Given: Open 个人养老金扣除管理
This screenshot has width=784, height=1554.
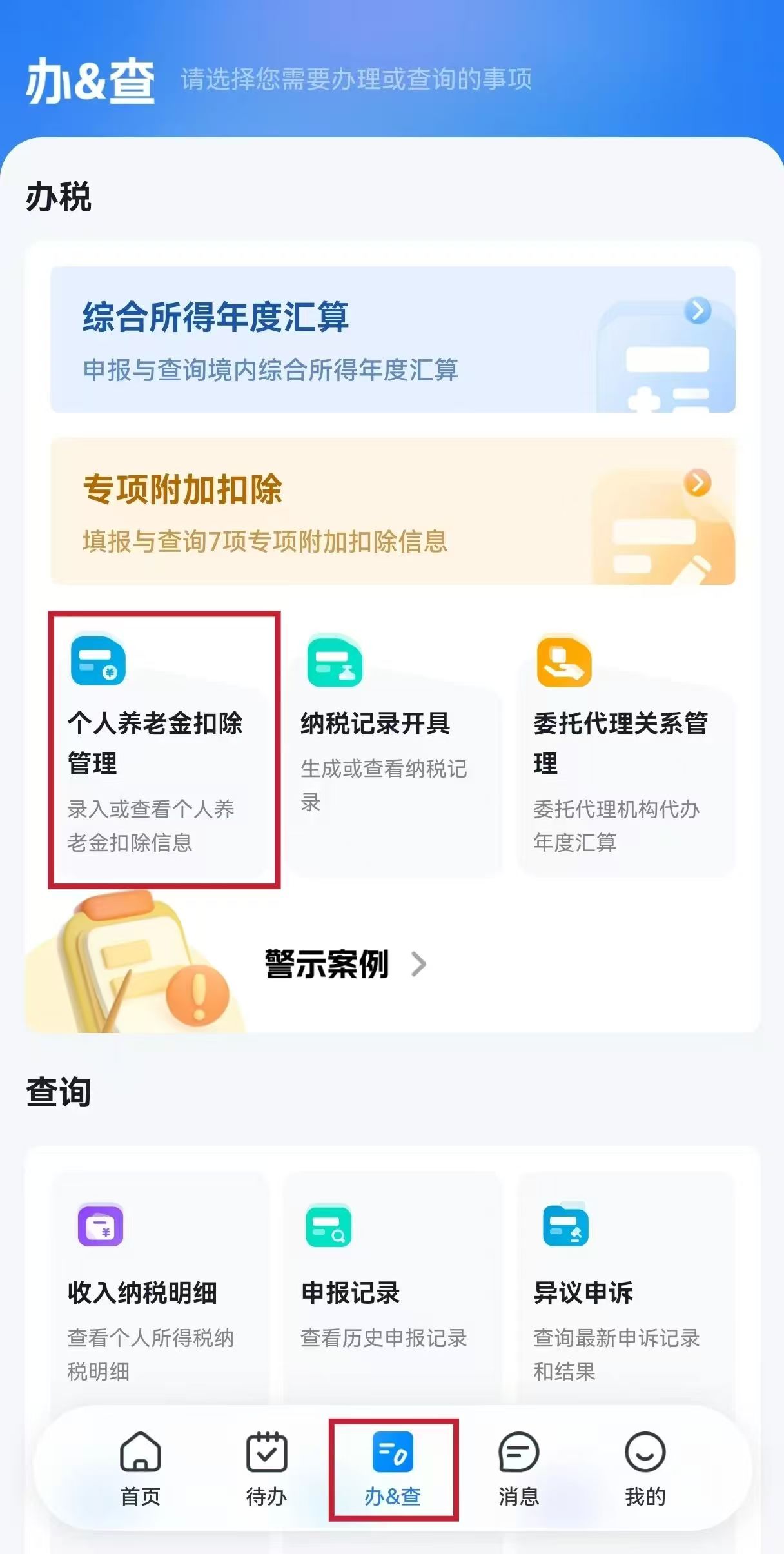Looking at the screenshot, I should pos(164,748).
